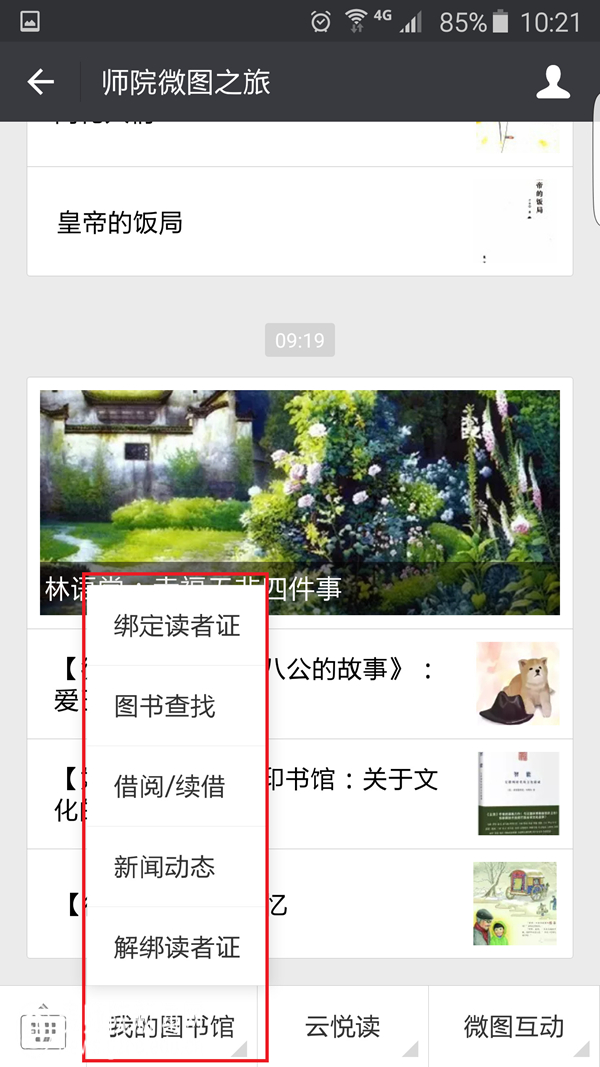This screenshot has width=600, height=1067.
Task: Open the 微图互动 bottom menu
Action: (514, 1026)
